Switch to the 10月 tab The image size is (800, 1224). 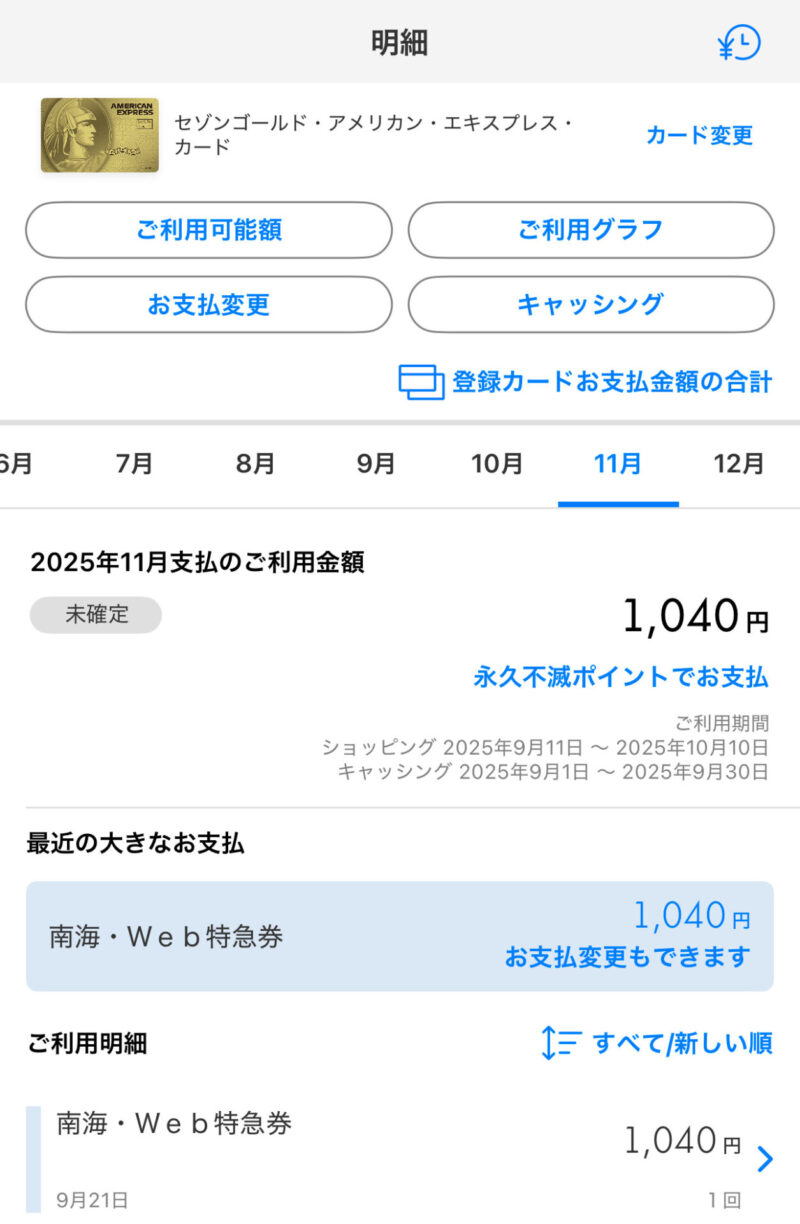click(497, 464)
